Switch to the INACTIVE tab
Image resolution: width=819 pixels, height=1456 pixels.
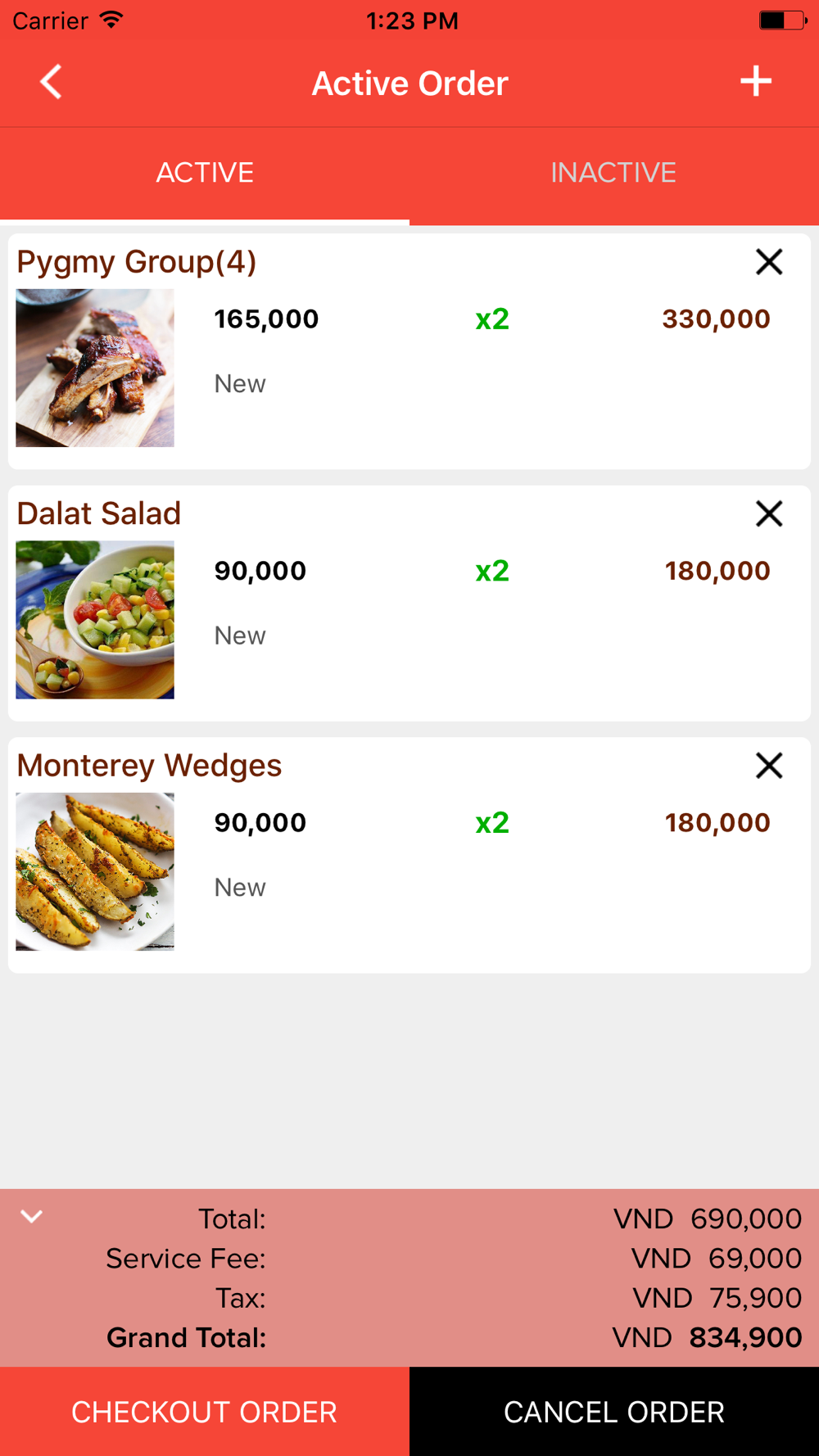pos(614,173)
